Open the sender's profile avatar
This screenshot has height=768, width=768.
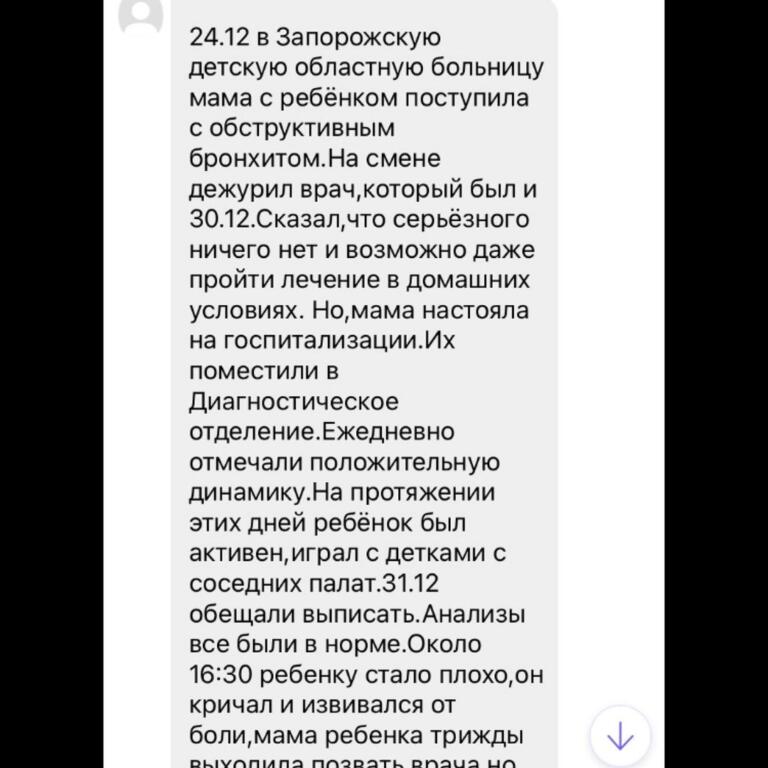(139, 14)
